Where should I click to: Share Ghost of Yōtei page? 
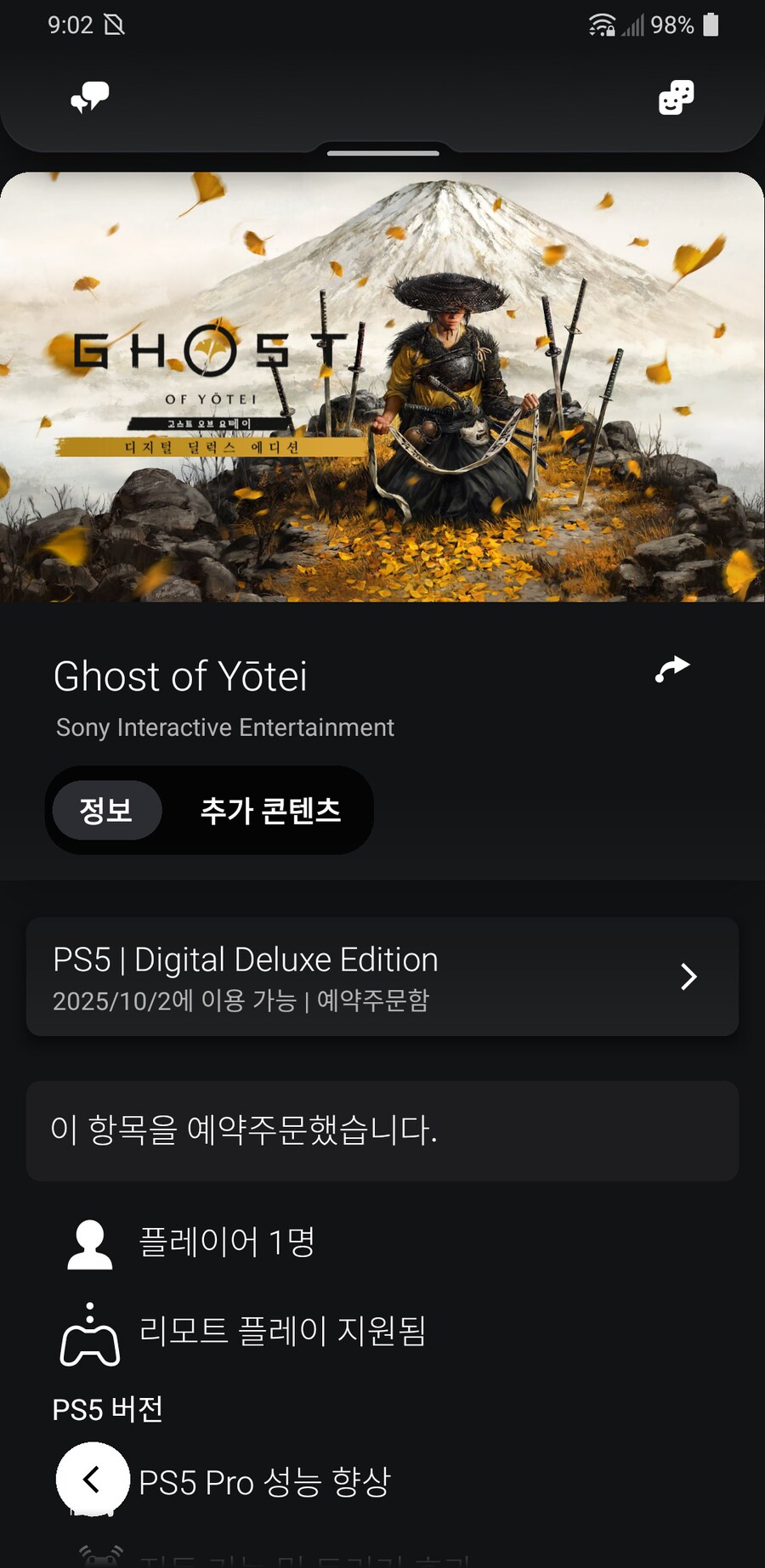pyautogui.click(x=672, y=670)
